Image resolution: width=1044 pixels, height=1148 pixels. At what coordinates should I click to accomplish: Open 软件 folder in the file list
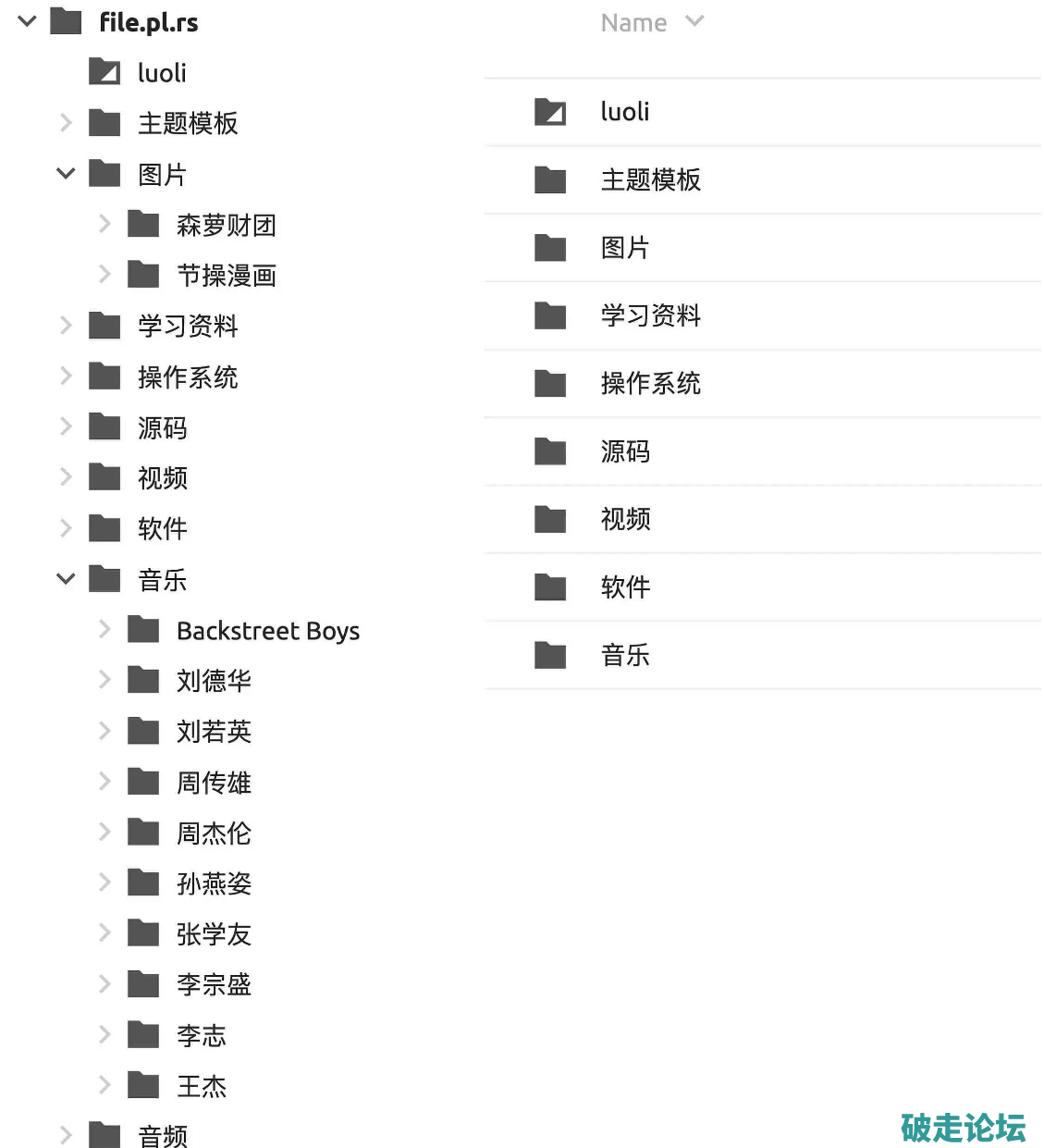point(625,586)
